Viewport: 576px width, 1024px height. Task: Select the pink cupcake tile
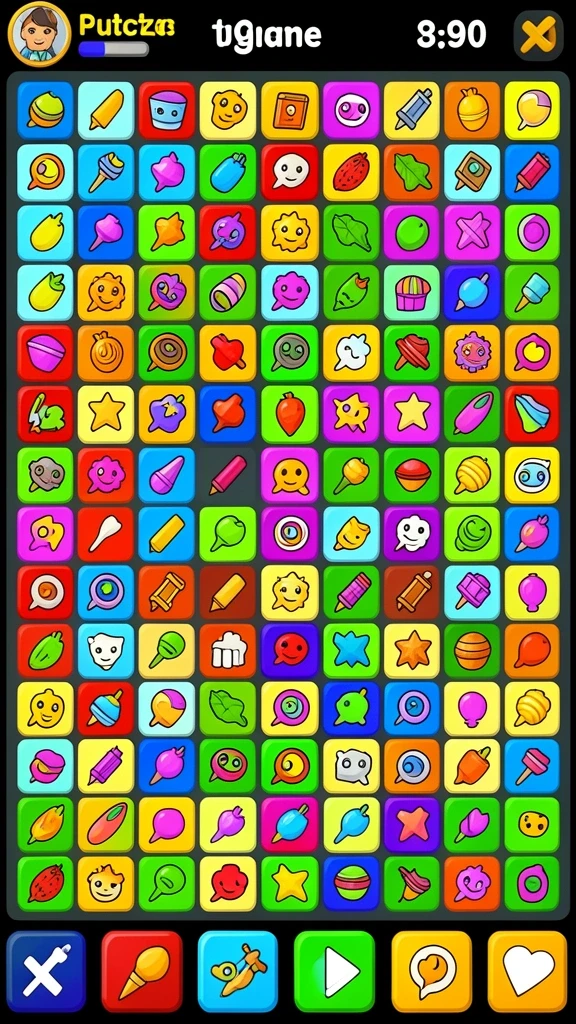click(x=411, y=292)
